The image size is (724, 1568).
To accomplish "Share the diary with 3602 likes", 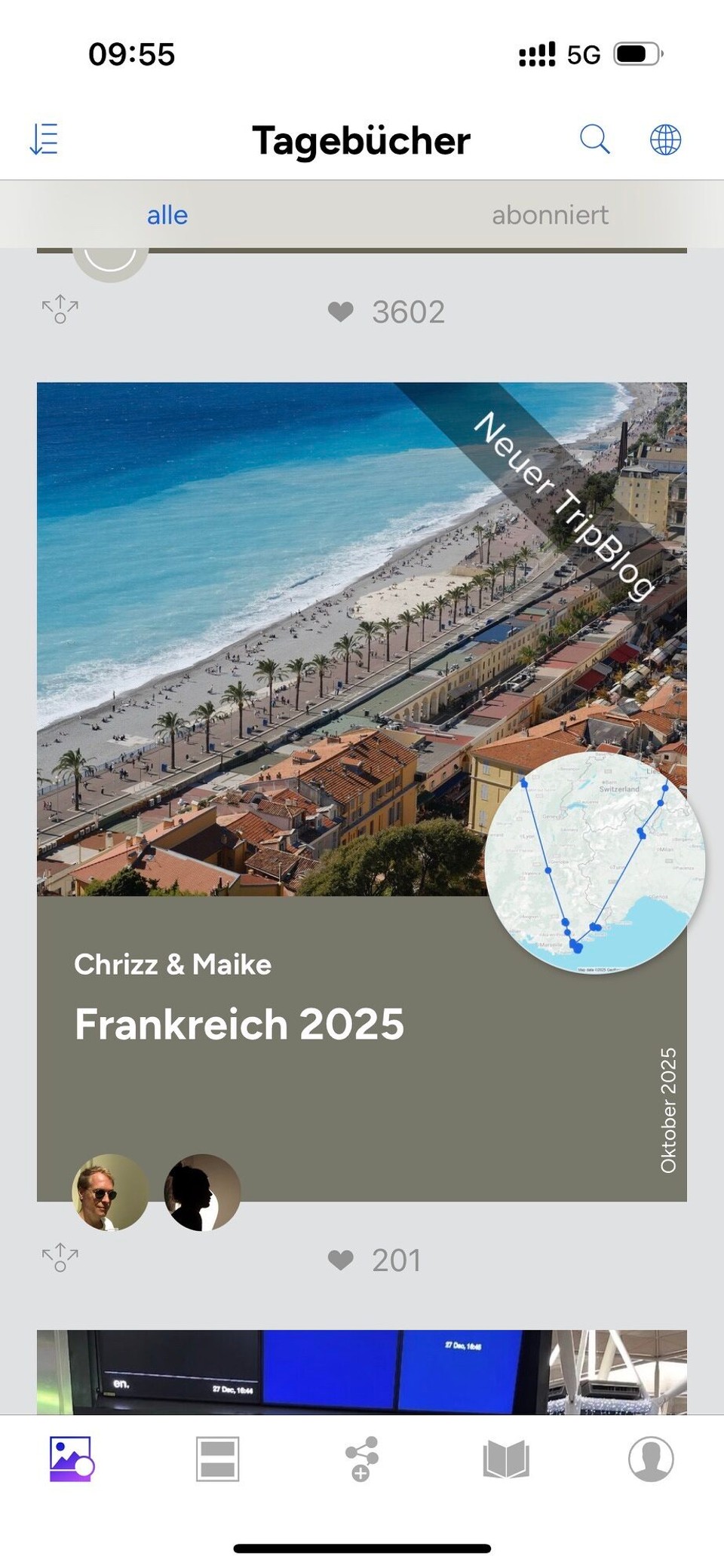I will 60,309.
